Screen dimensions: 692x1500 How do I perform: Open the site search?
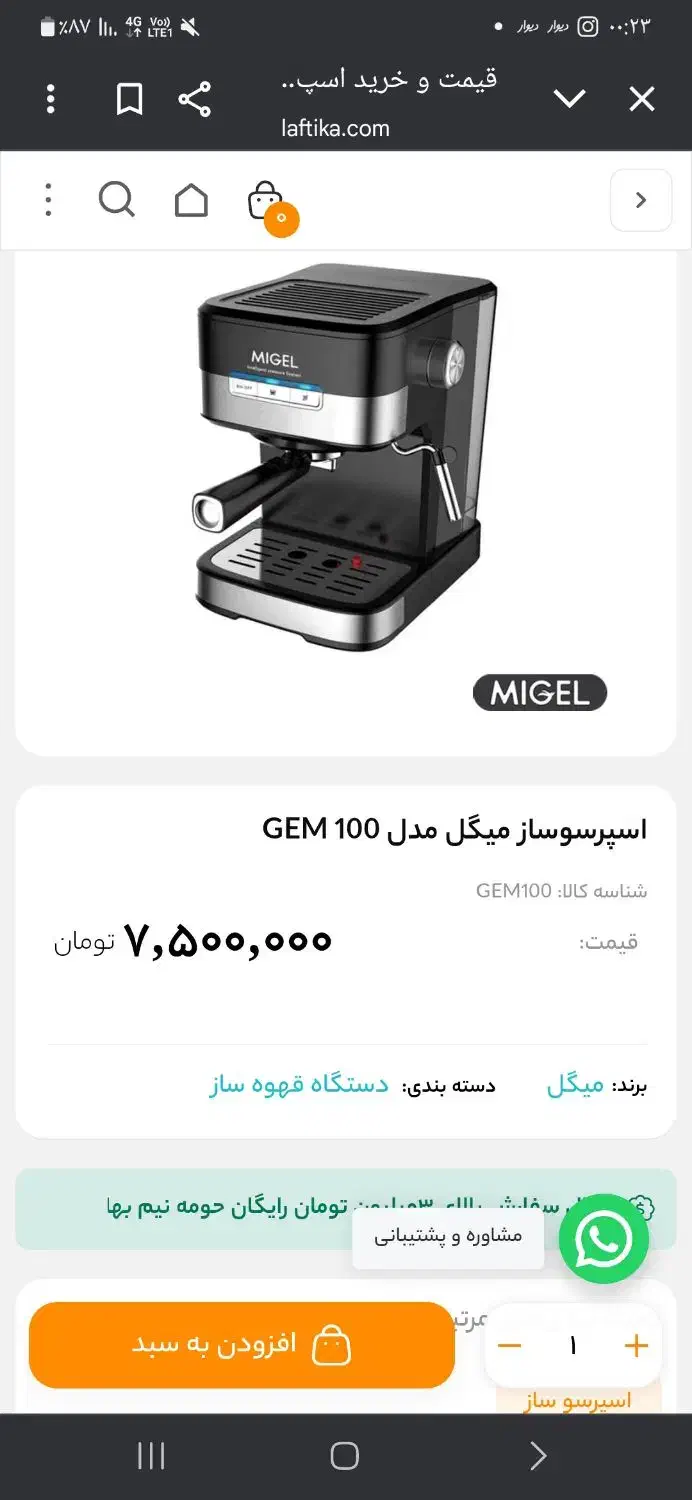[x=116, y=200]
